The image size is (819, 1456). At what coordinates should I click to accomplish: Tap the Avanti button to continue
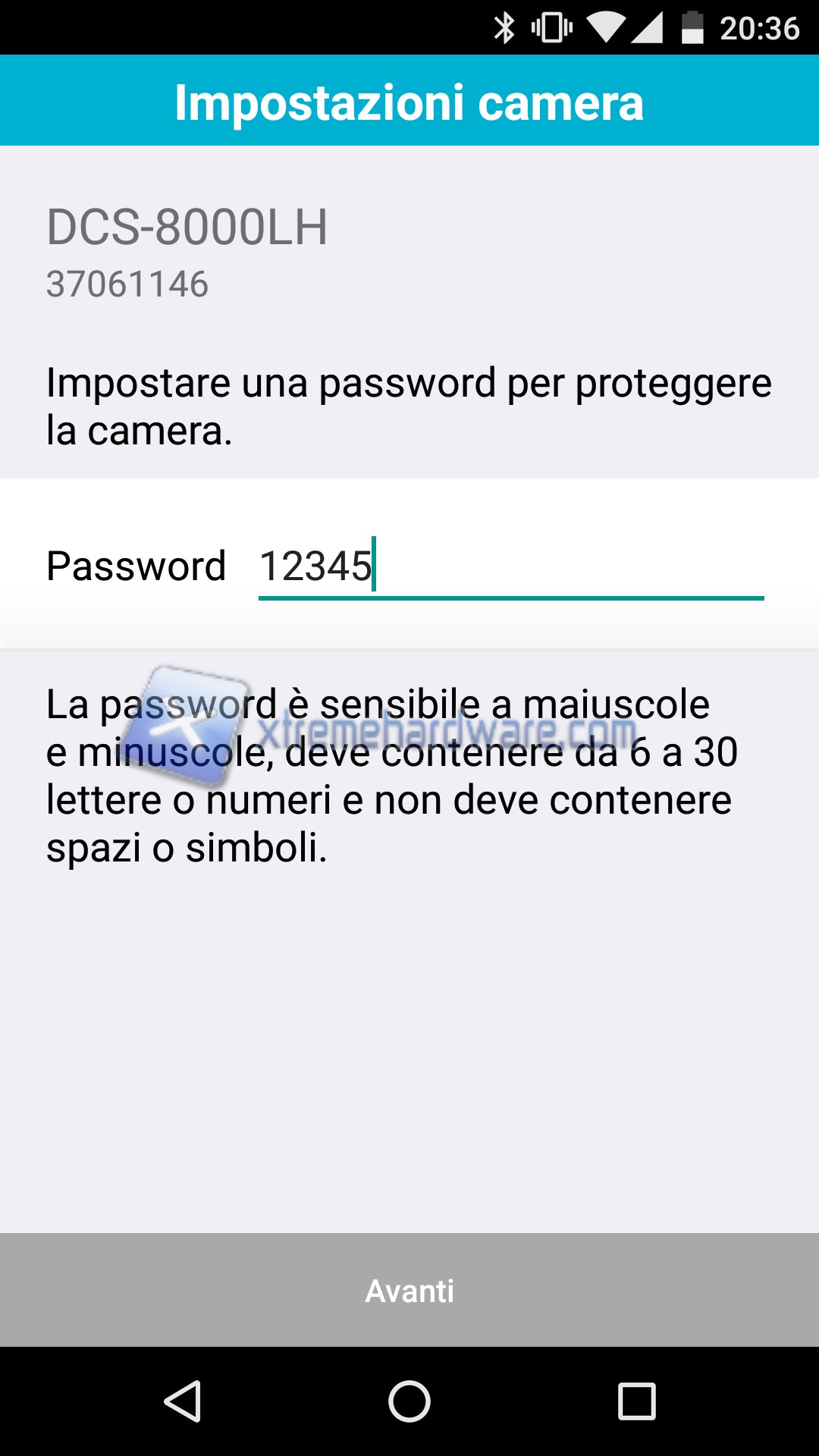(x=409, y=1290)
